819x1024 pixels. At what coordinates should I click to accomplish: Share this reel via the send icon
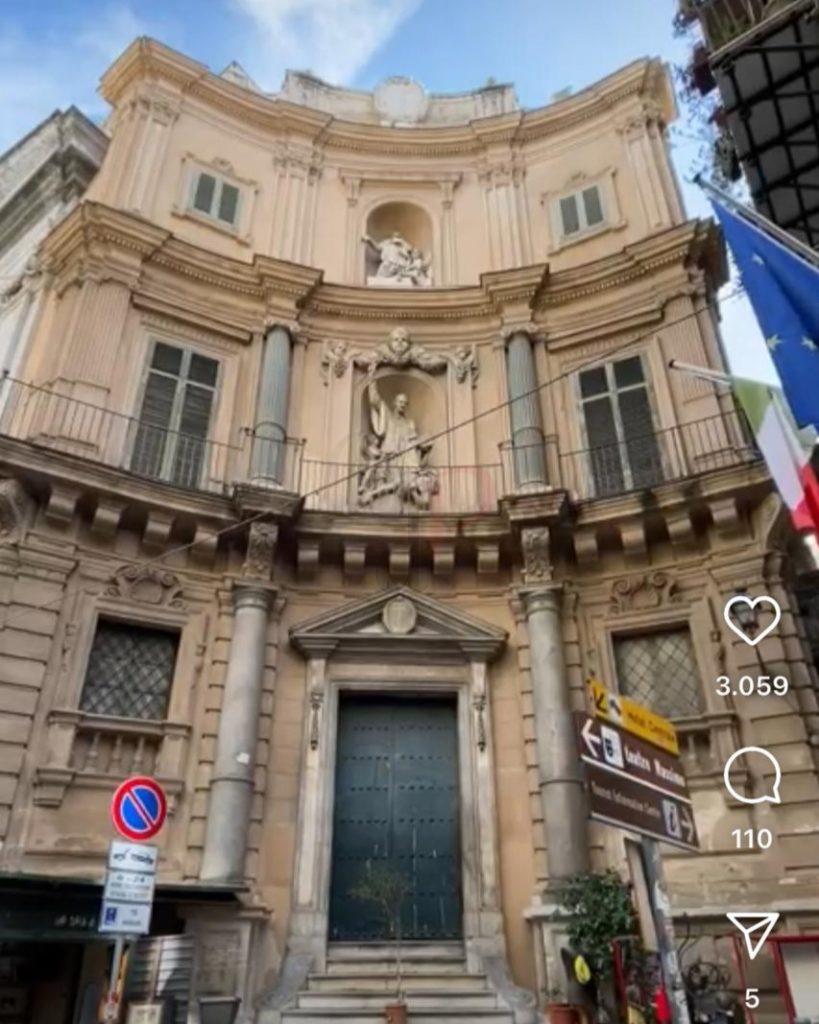coord(752,933)
